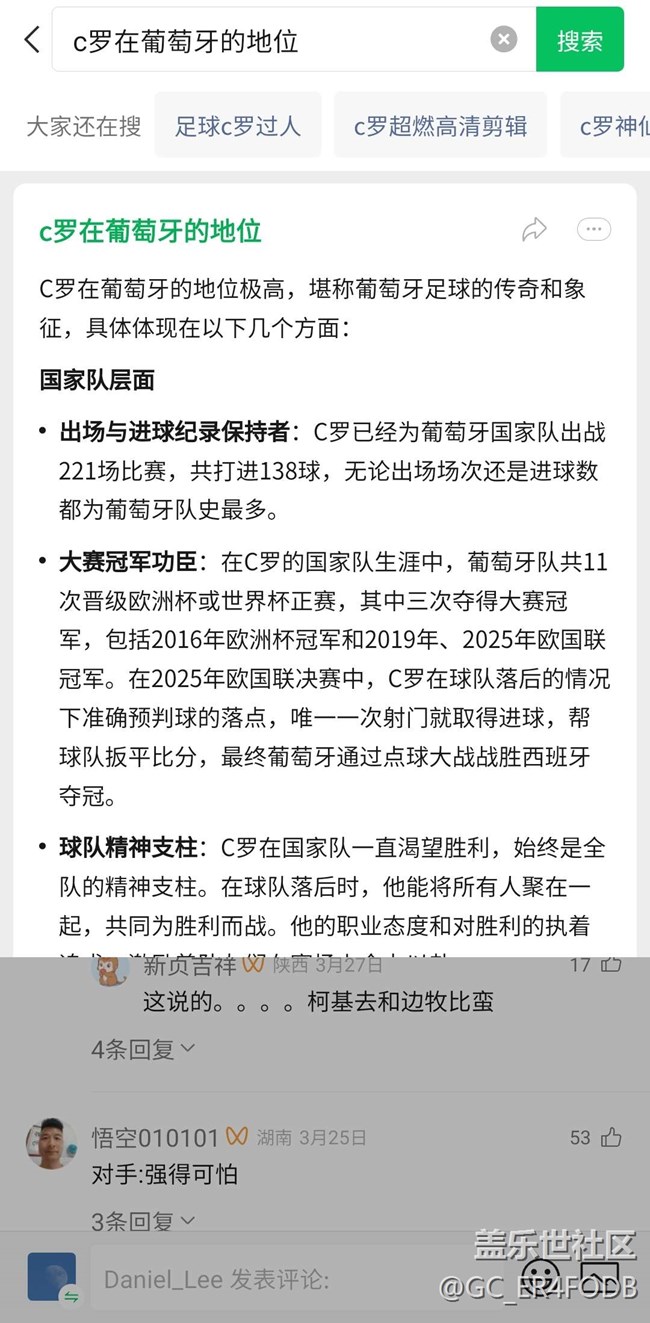
Task: Like the comment by 新贝吉祥
Action: pos(610,965)
